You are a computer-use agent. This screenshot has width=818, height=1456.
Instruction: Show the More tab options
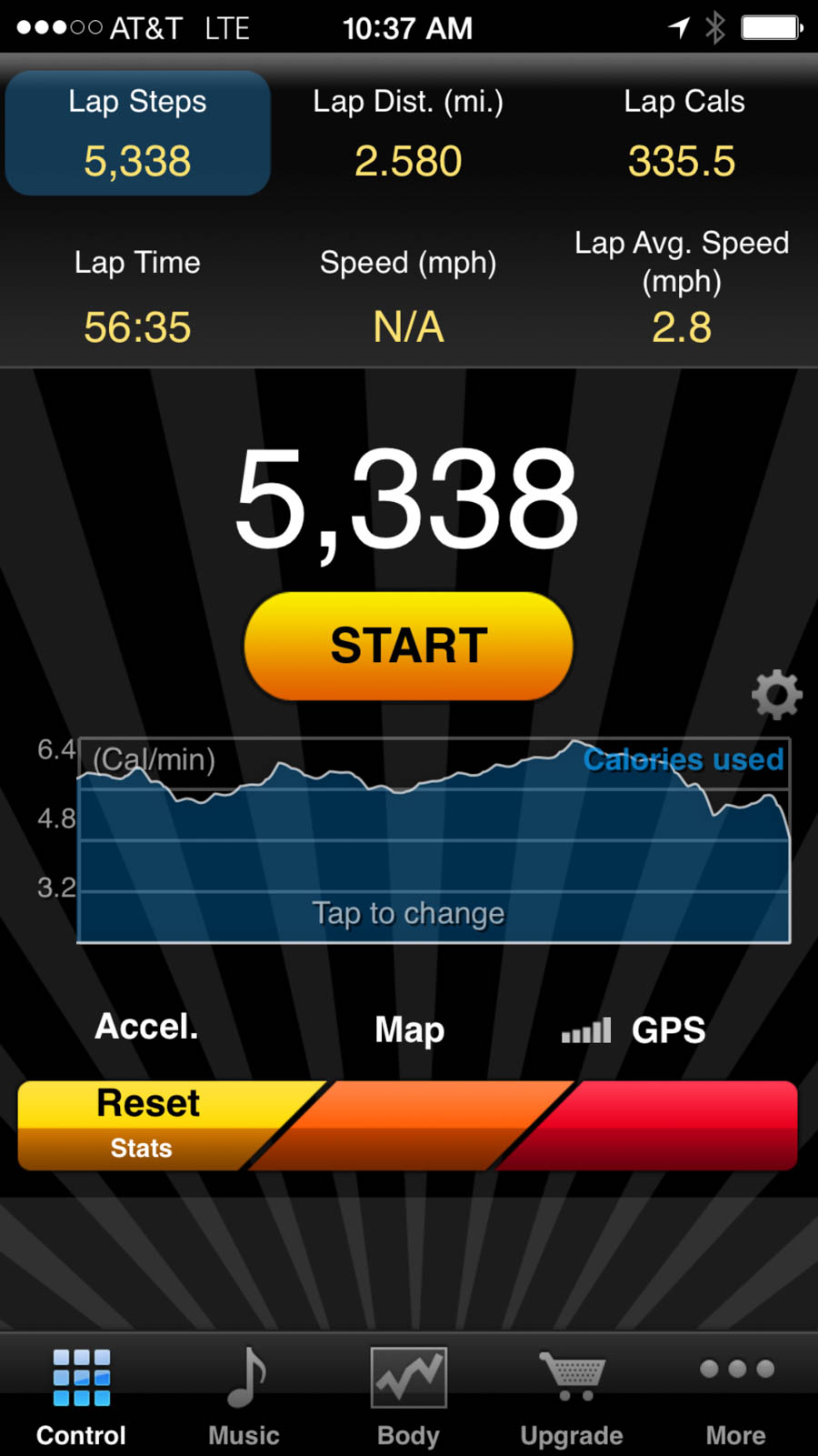pyautogui.click(x=736, y=1396)
